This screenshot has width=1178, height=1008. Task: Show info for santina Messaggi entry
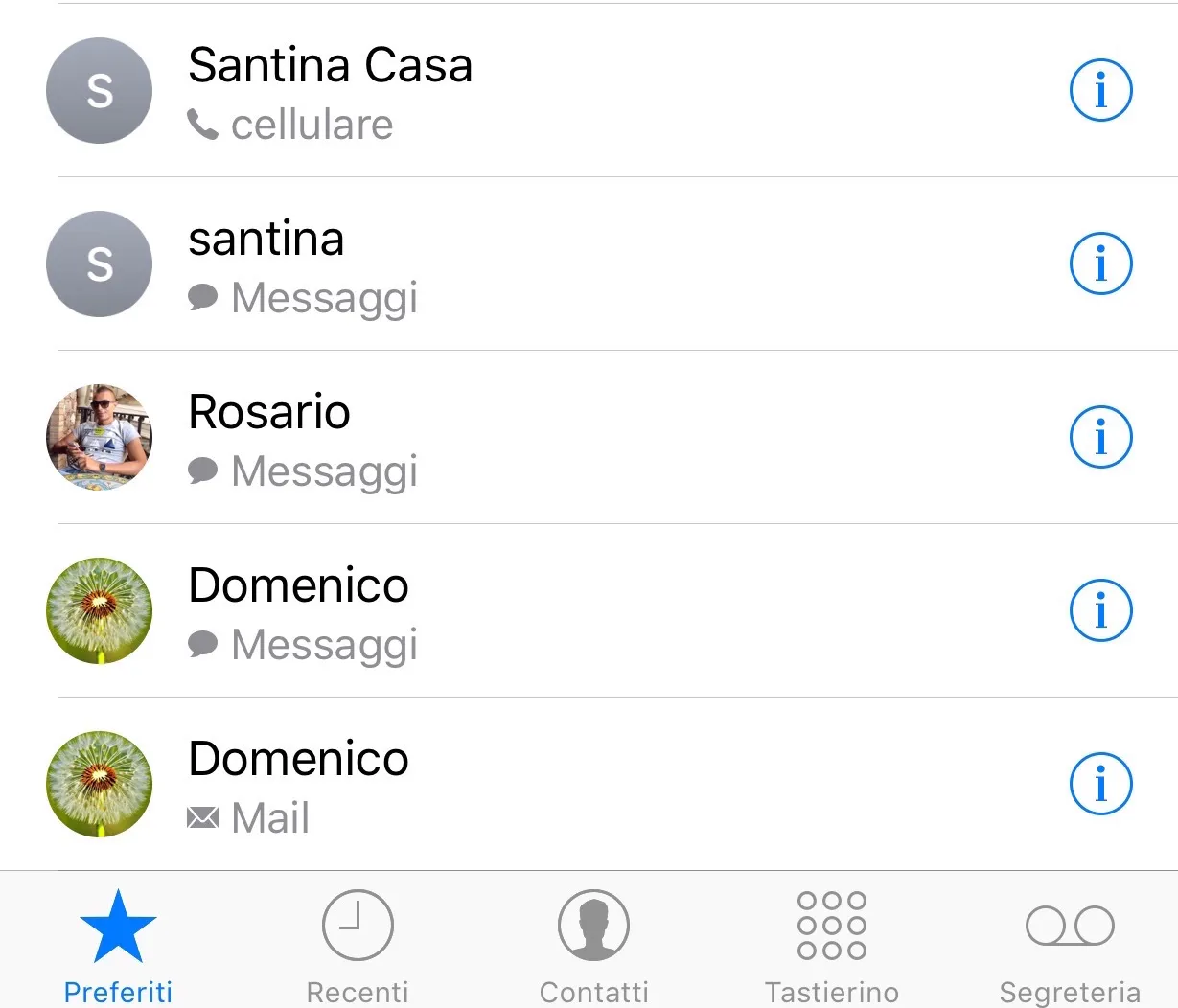click(x=1100, y=264)
